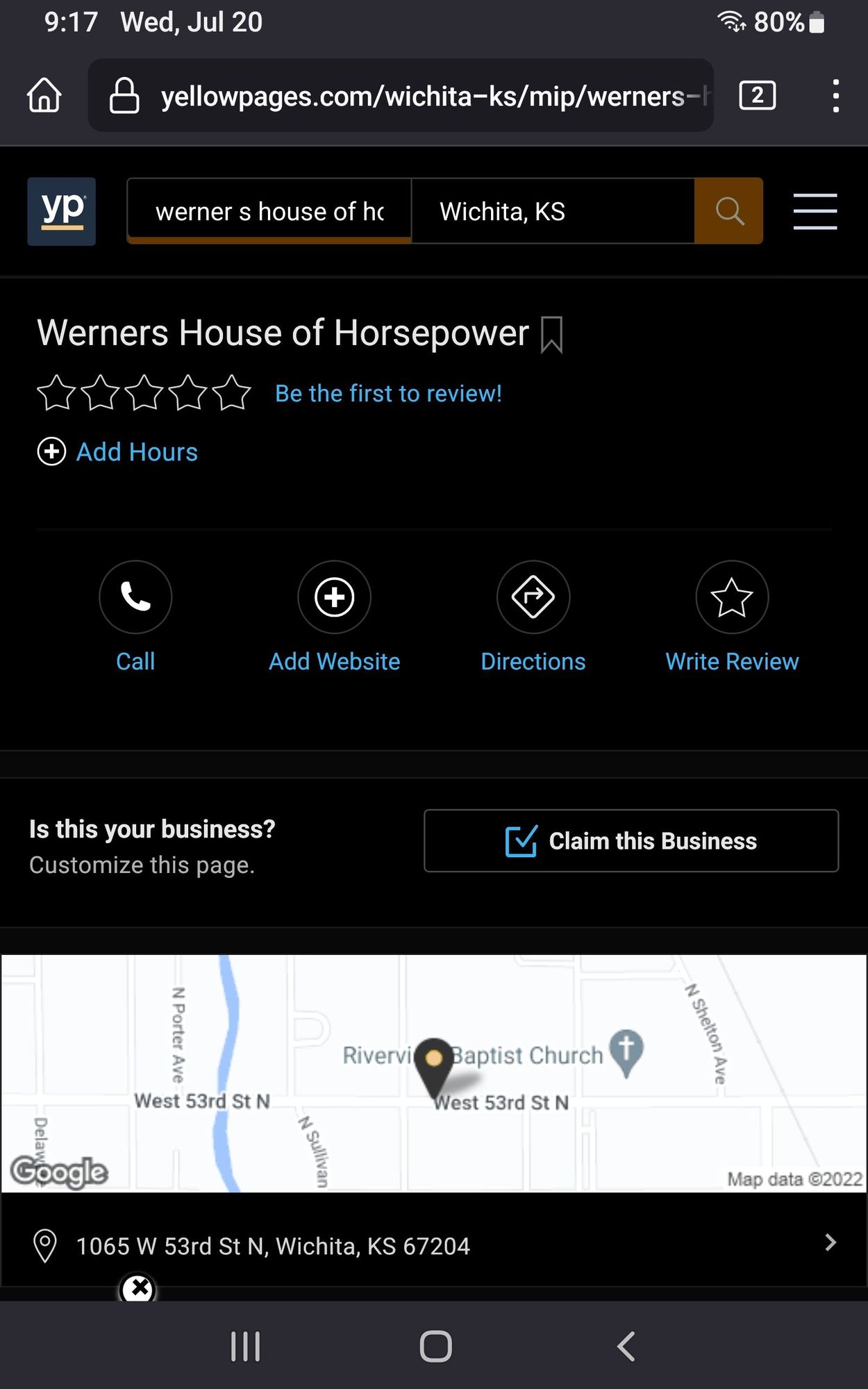The image size is (868, 1389).
Task: Call the business
Action: 135,597
